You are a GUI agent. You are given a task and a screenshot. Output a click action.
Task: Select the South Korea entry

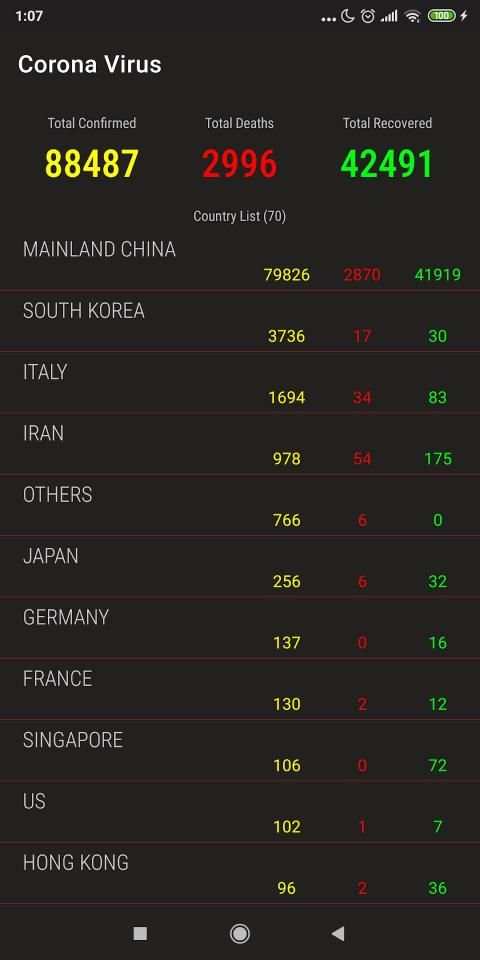pyautogui.click(x=240, y=321)
